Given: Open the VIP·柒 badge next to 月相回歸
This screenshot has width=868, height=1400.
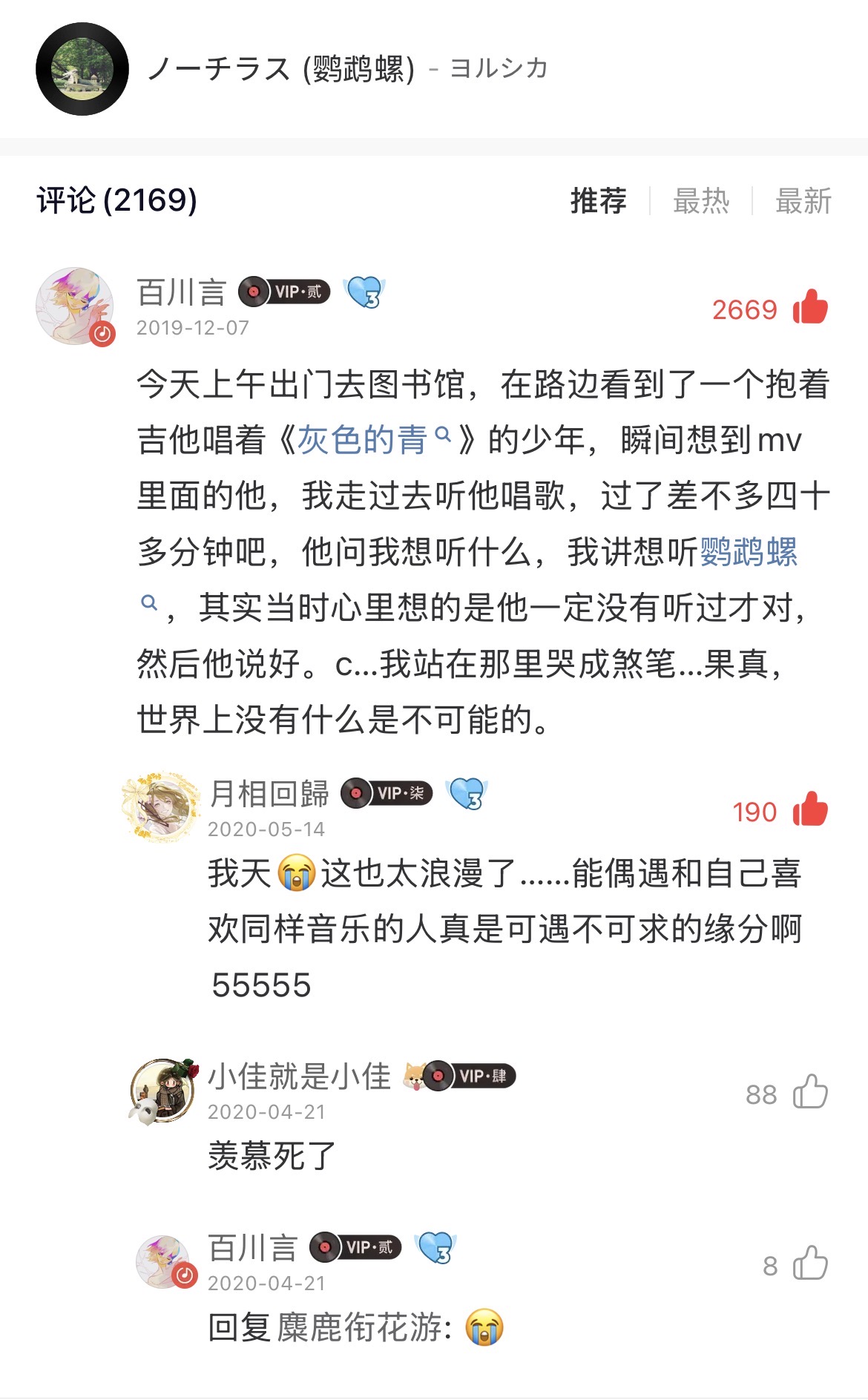Looking at the screenshot, I should (x=387, y=794).
